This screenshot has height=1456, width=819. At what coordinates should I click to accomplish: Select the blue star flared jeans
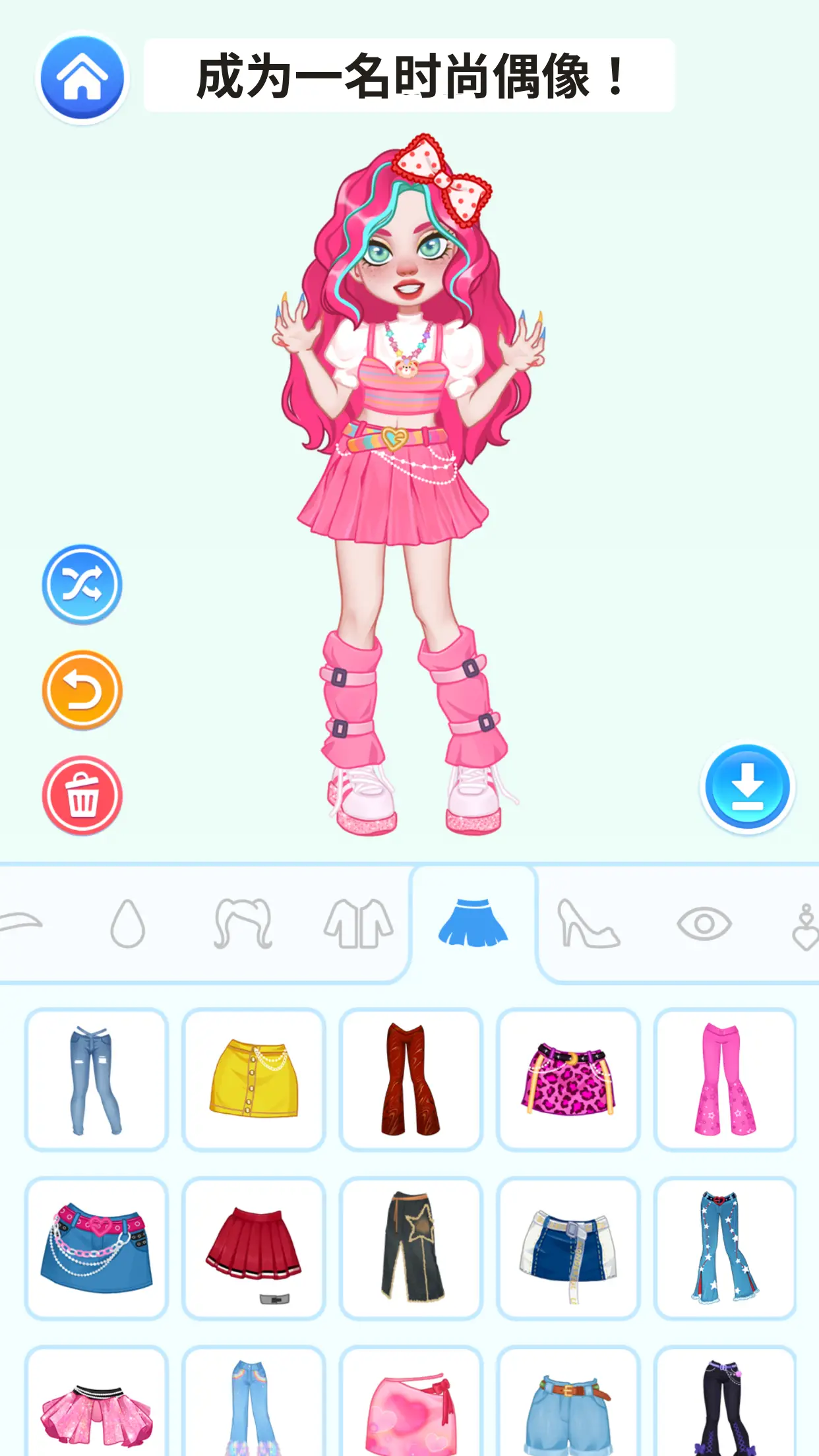tap(725, 1248)
